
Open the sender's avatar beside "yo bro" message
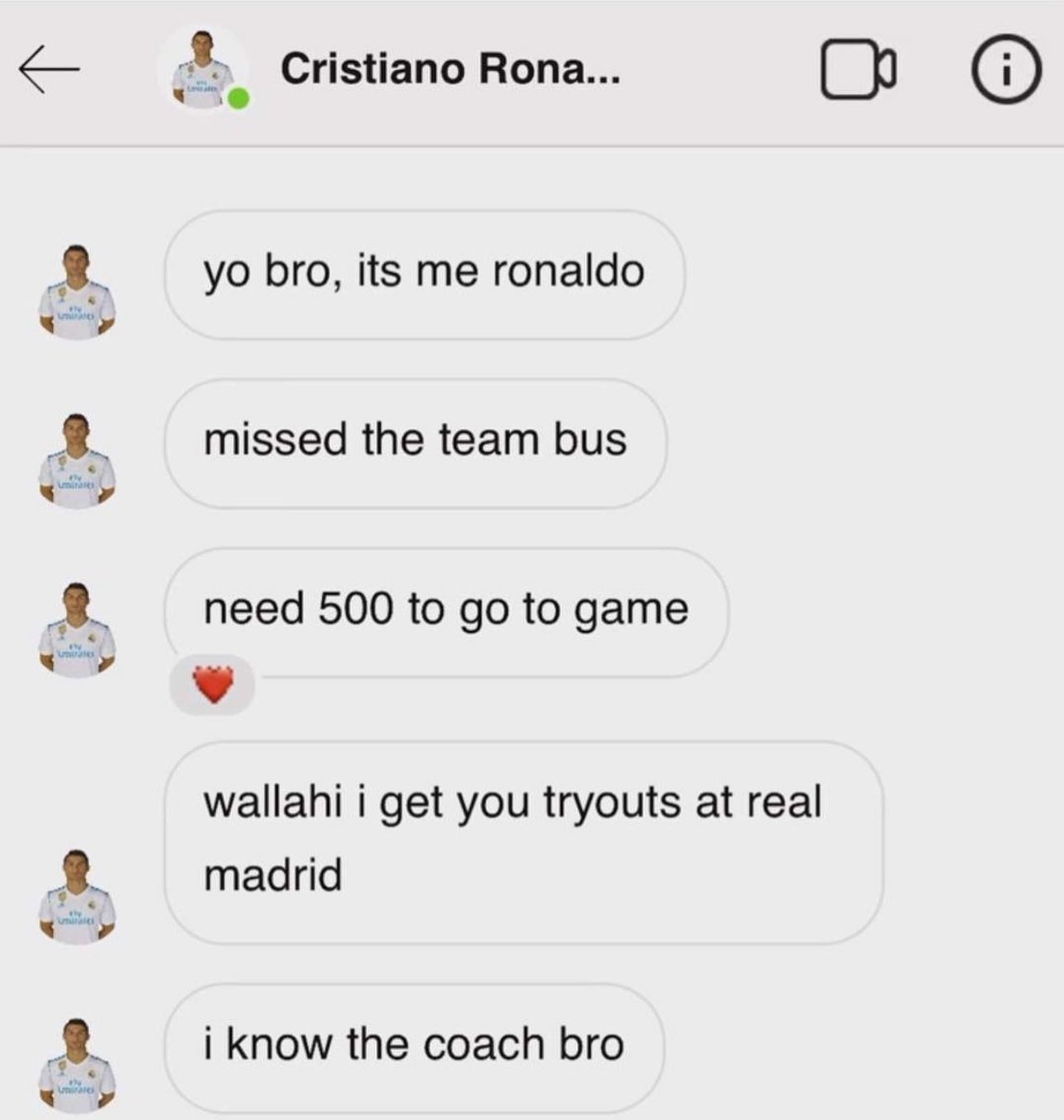[x=77, y=292]
